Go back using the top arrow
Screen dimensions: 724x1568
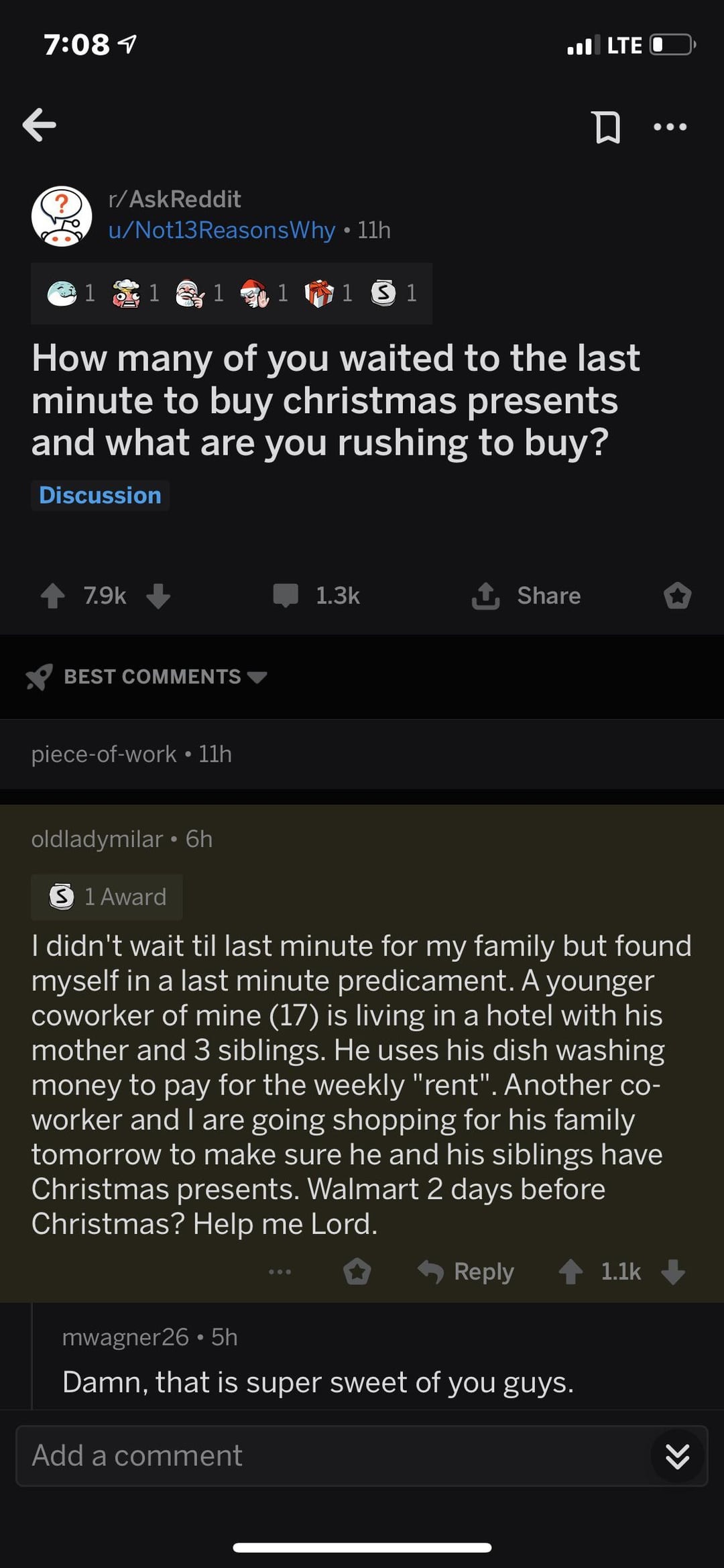40,125
